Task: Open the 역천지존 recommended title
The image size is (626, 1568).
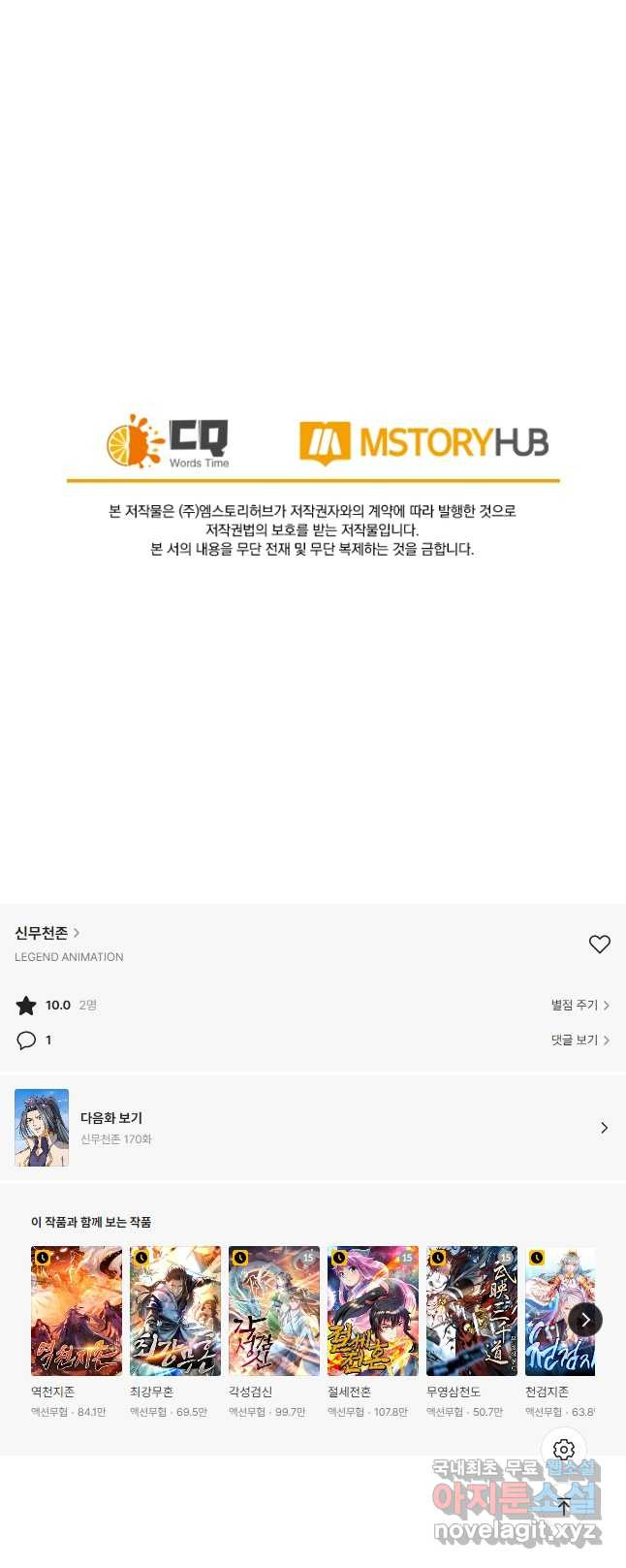Action: point(77,1311)
